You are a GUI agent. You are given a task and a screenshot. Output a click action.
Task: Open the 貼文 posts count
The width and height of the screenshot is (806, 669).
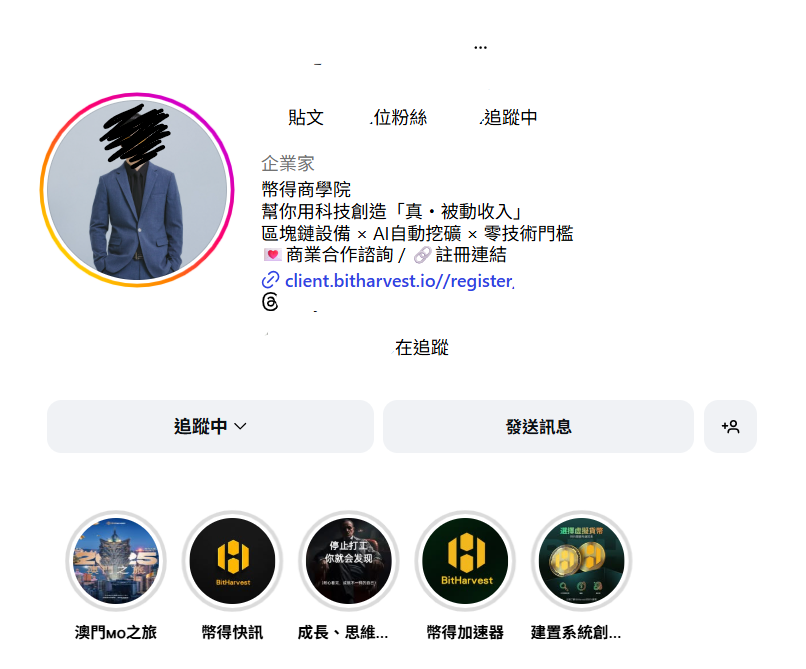(x=305, y=117)
